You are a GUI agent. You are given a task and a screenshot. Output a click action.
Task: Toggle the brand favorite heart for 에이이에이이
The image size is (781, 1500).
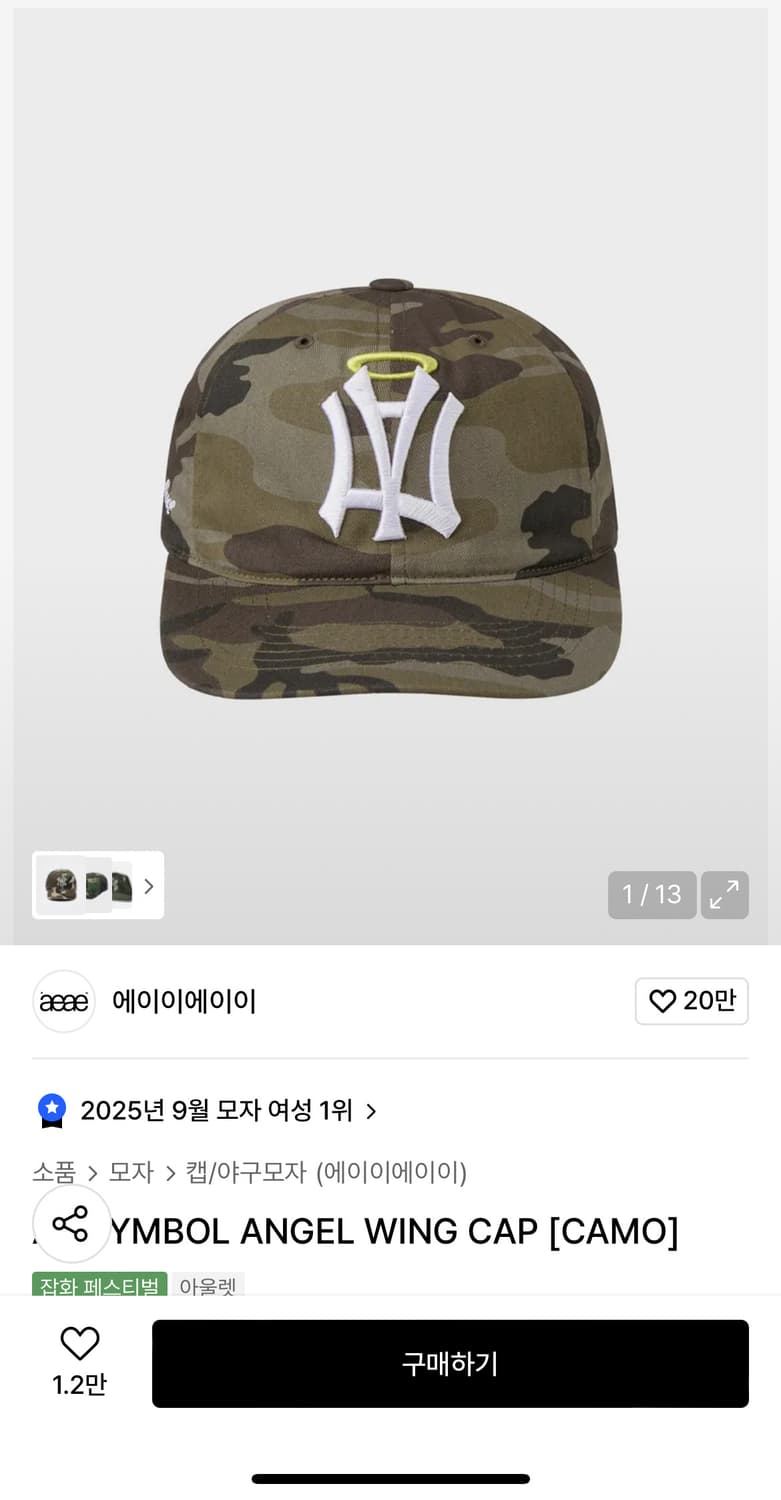click(x=692, y=1001)
